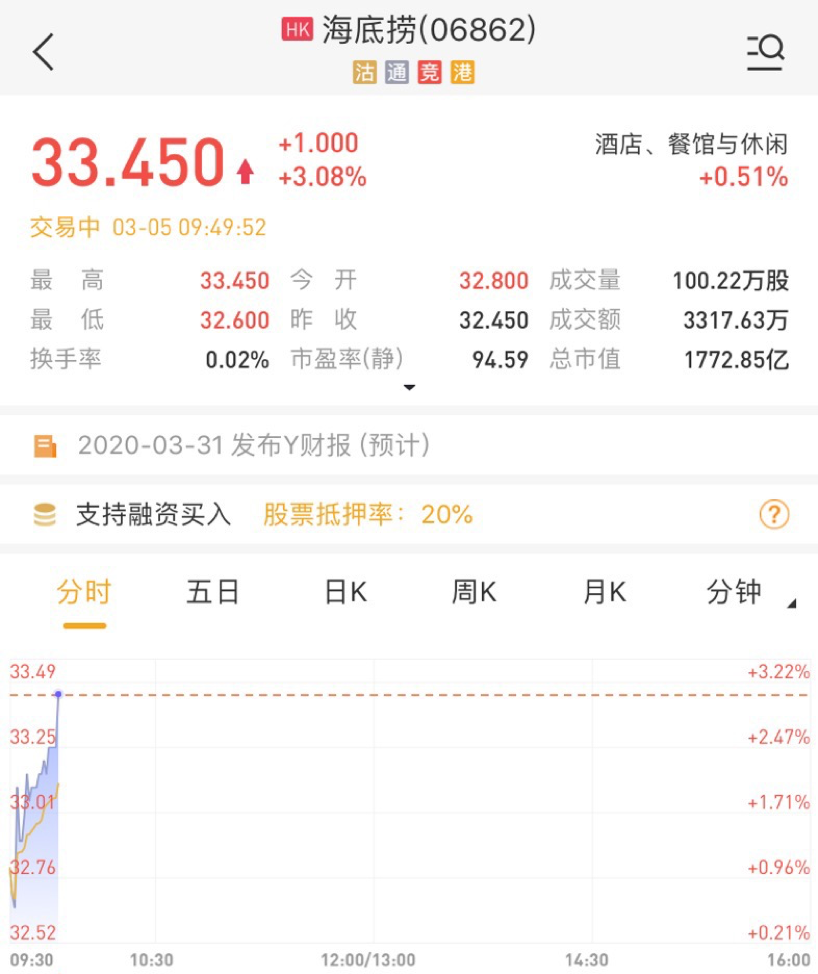818x974 pixels.
Task: Show the 月K chart tab
Action: (604, 593)
